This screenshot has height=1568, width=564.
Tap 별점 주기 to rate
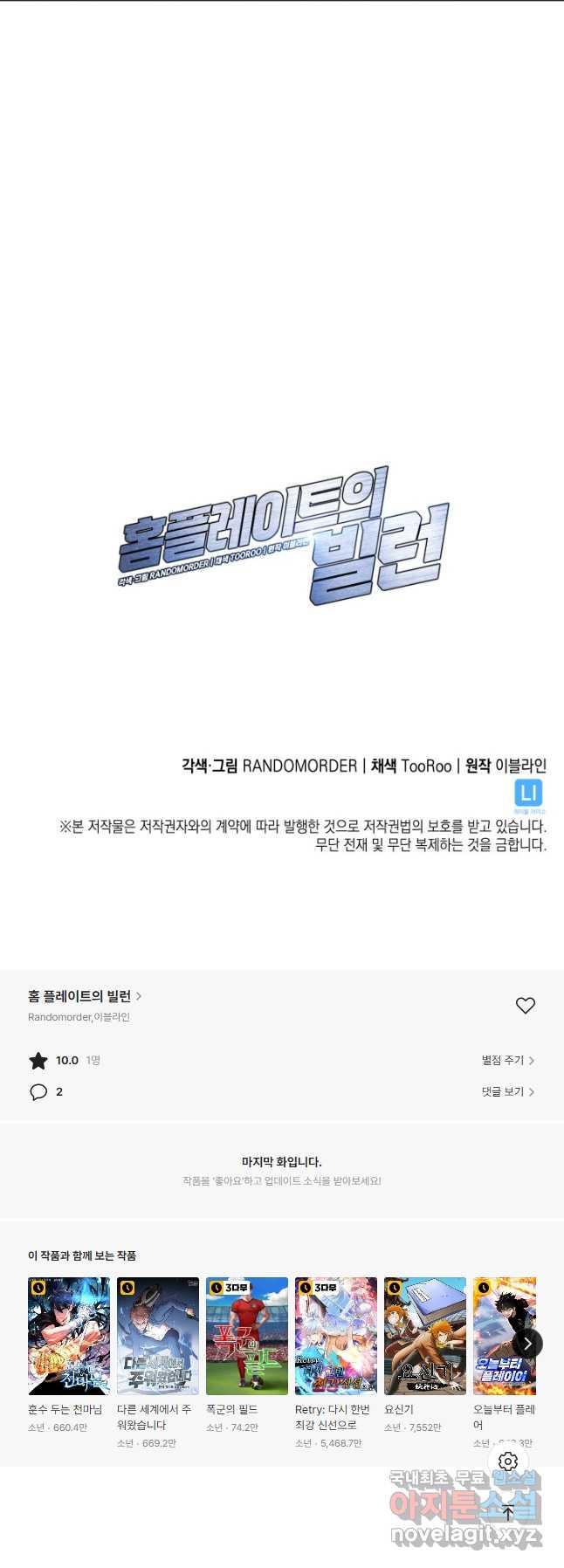pyautogui.click(x=507, y=1060)
